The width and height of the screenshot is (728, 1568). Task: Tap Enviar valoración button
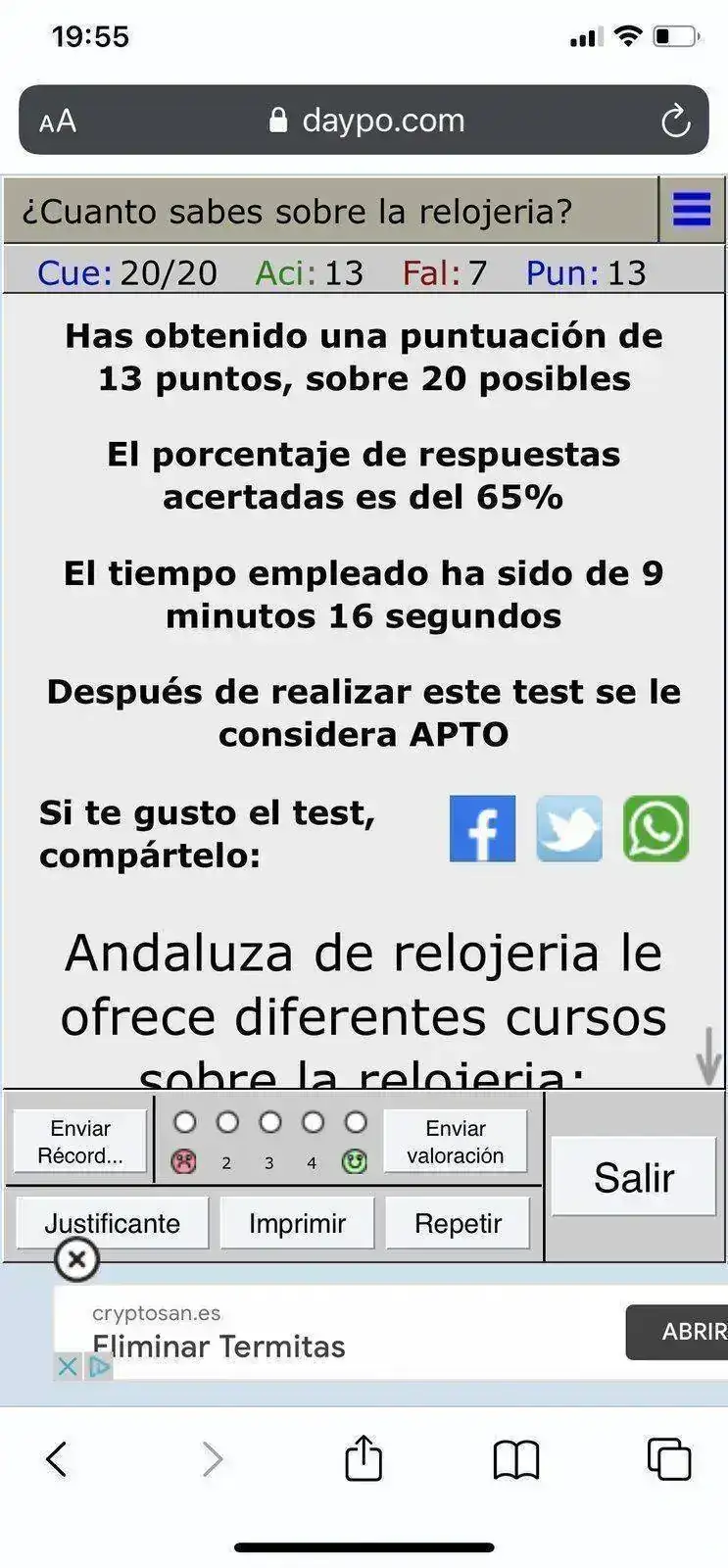point(456,1142)
